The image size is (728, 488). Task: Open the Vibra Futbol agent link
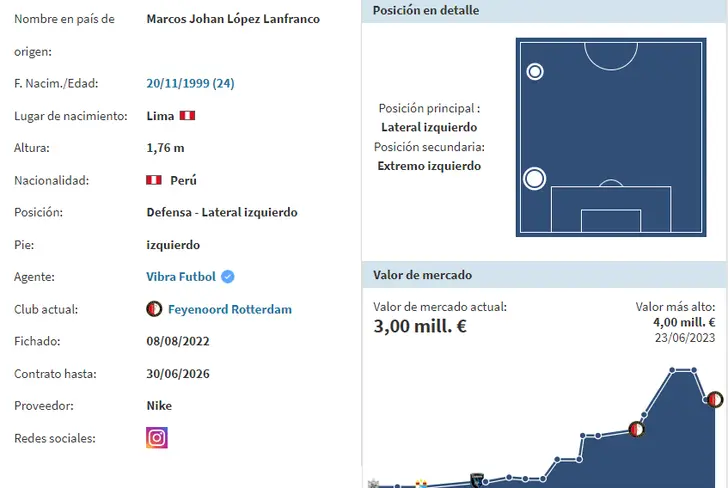[181, 277]
